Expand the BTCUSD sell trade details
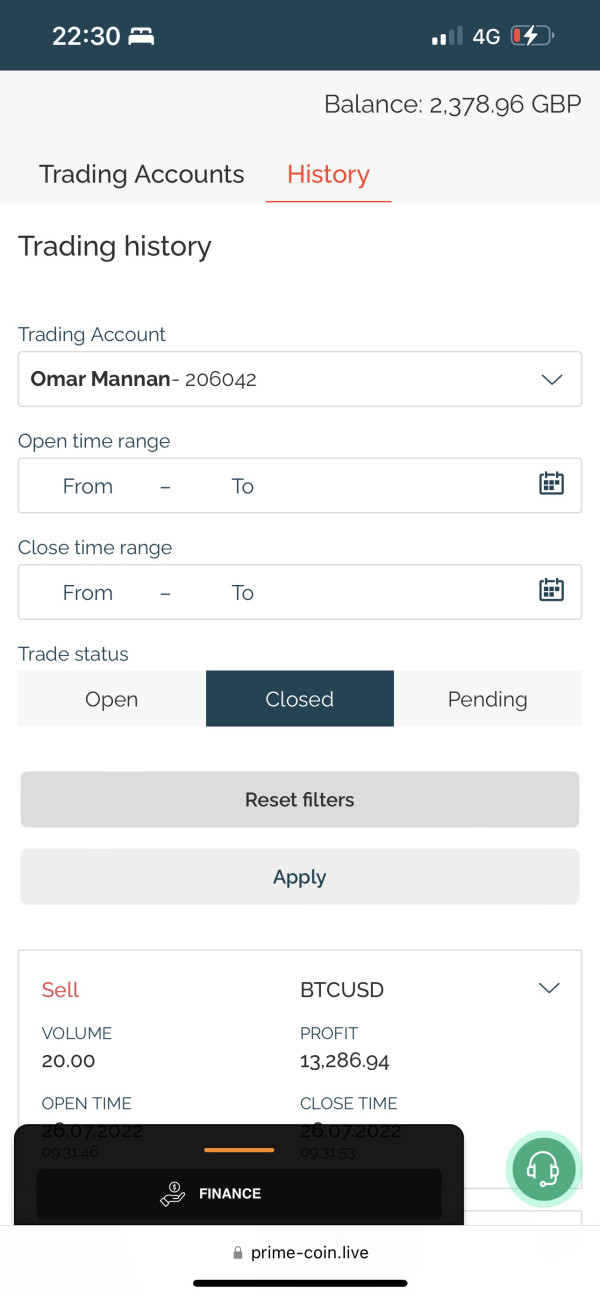The image size is (600, 1298). click(549, 989)
